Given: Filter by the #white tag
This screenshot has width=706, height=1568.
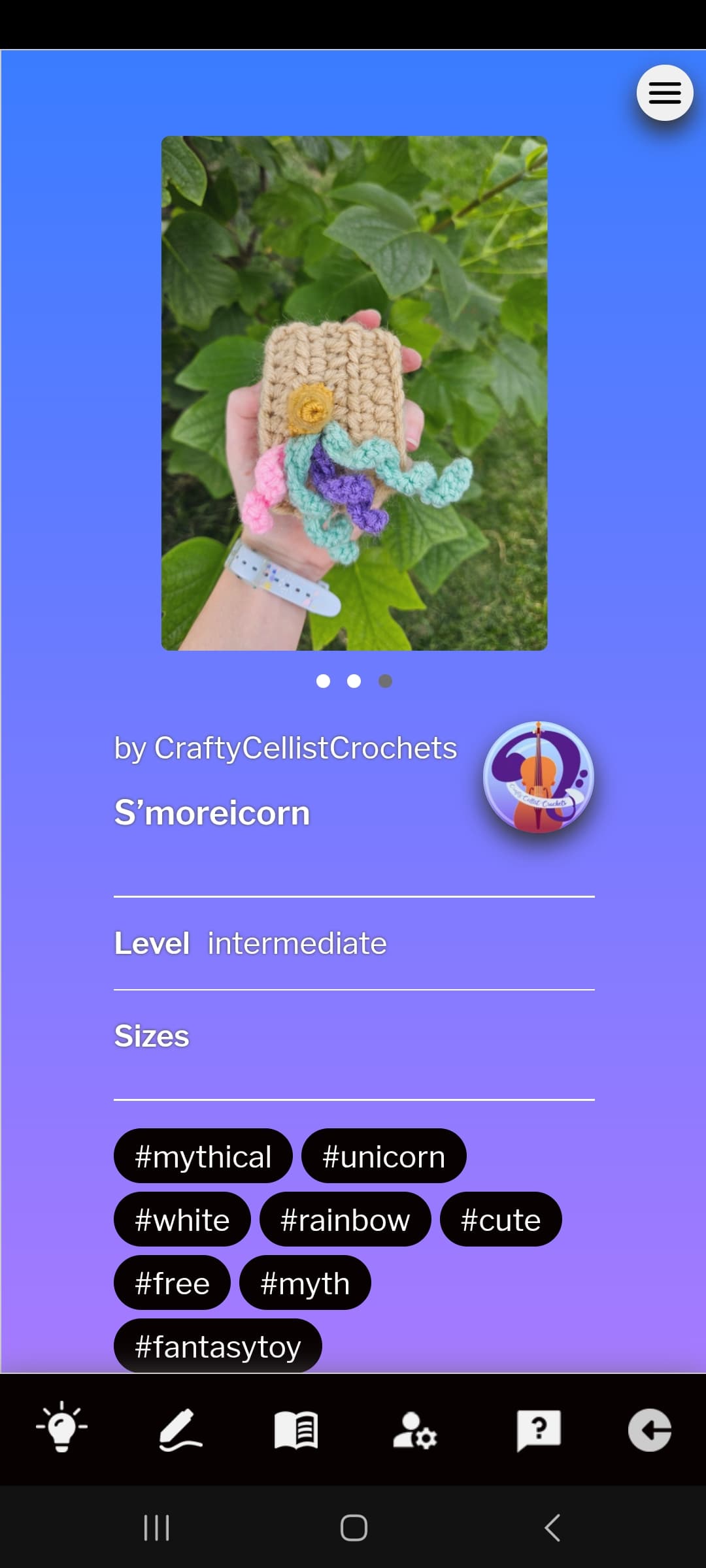Looking at the screenshot, I should coord(182,1220).
